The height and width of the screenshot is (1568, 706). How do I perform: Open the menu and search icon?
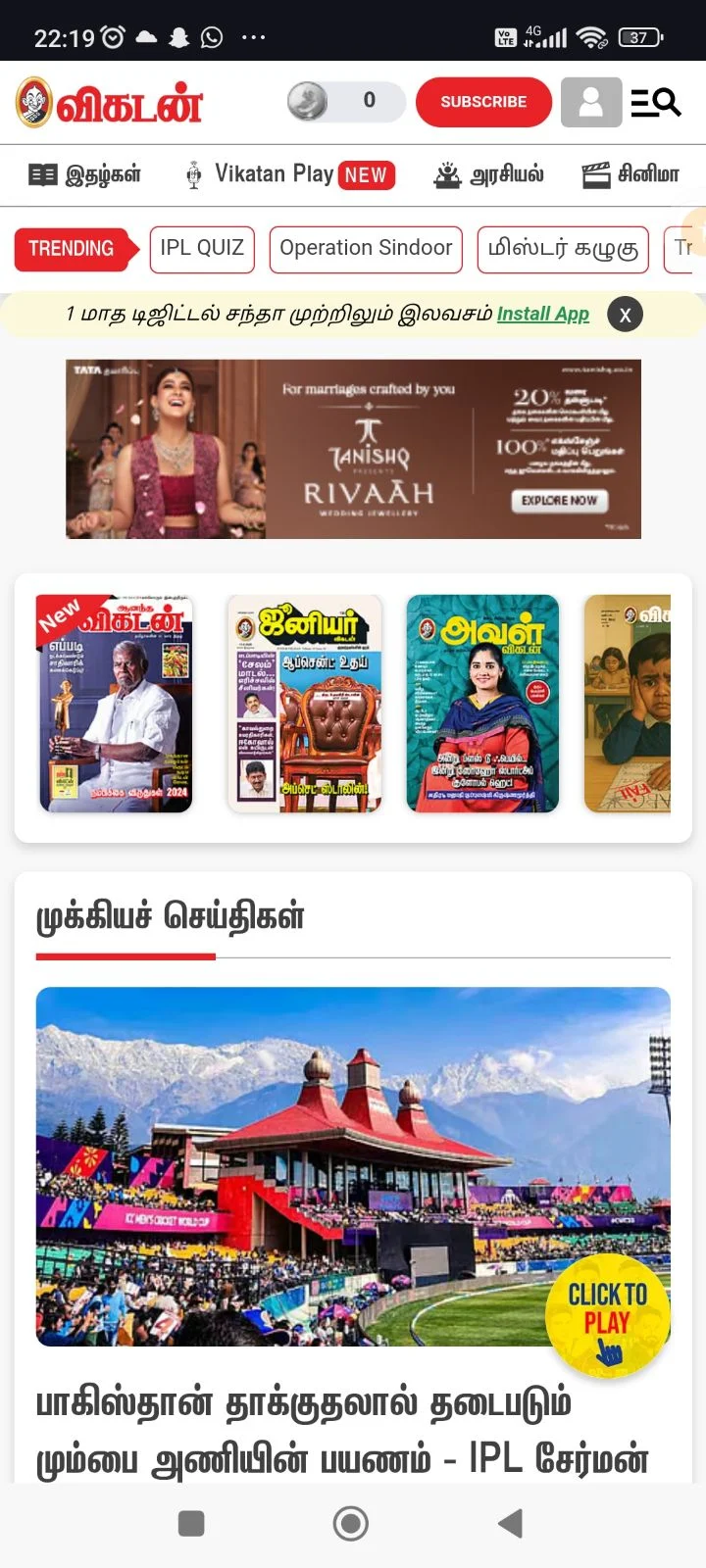click(x=656, y=102)
